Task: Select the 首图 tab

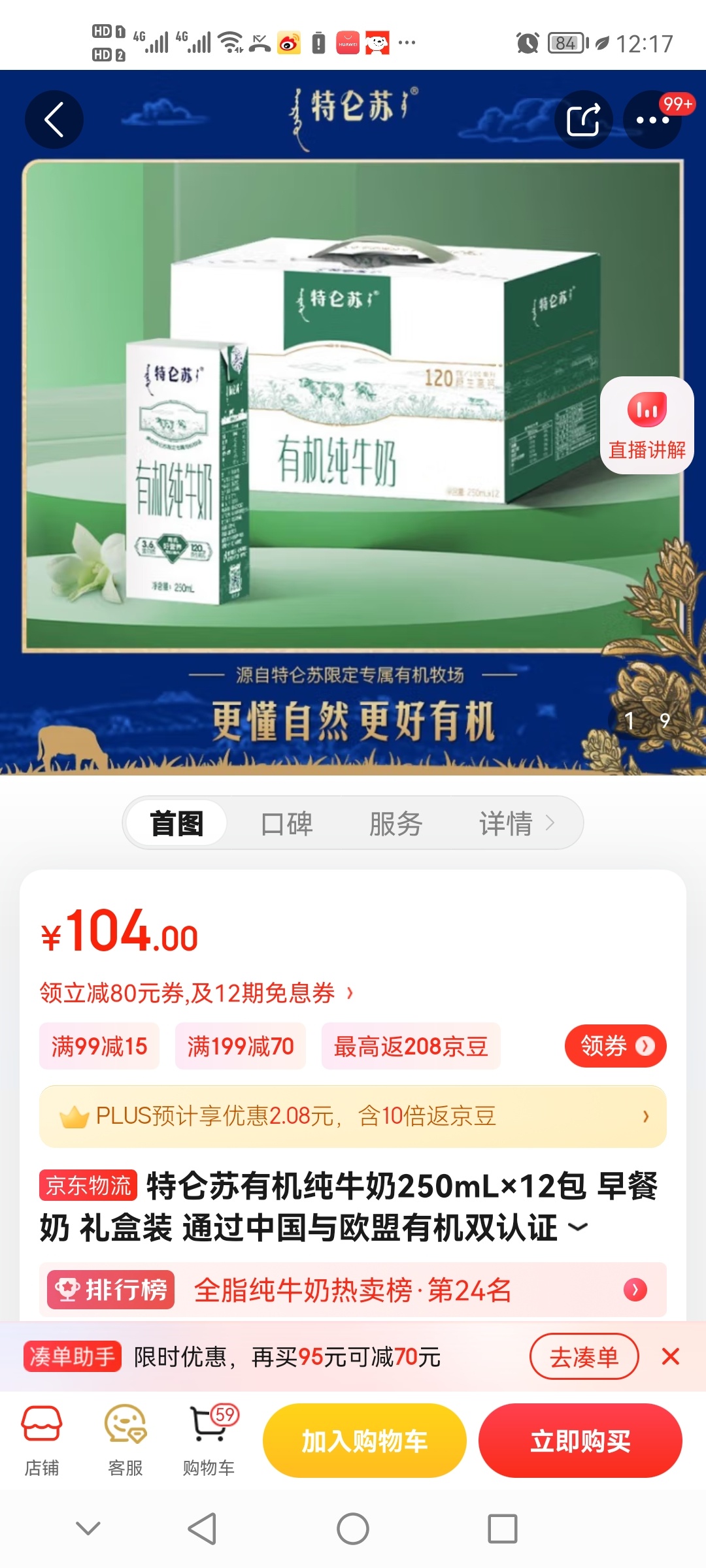Action: tap(176, 823)
